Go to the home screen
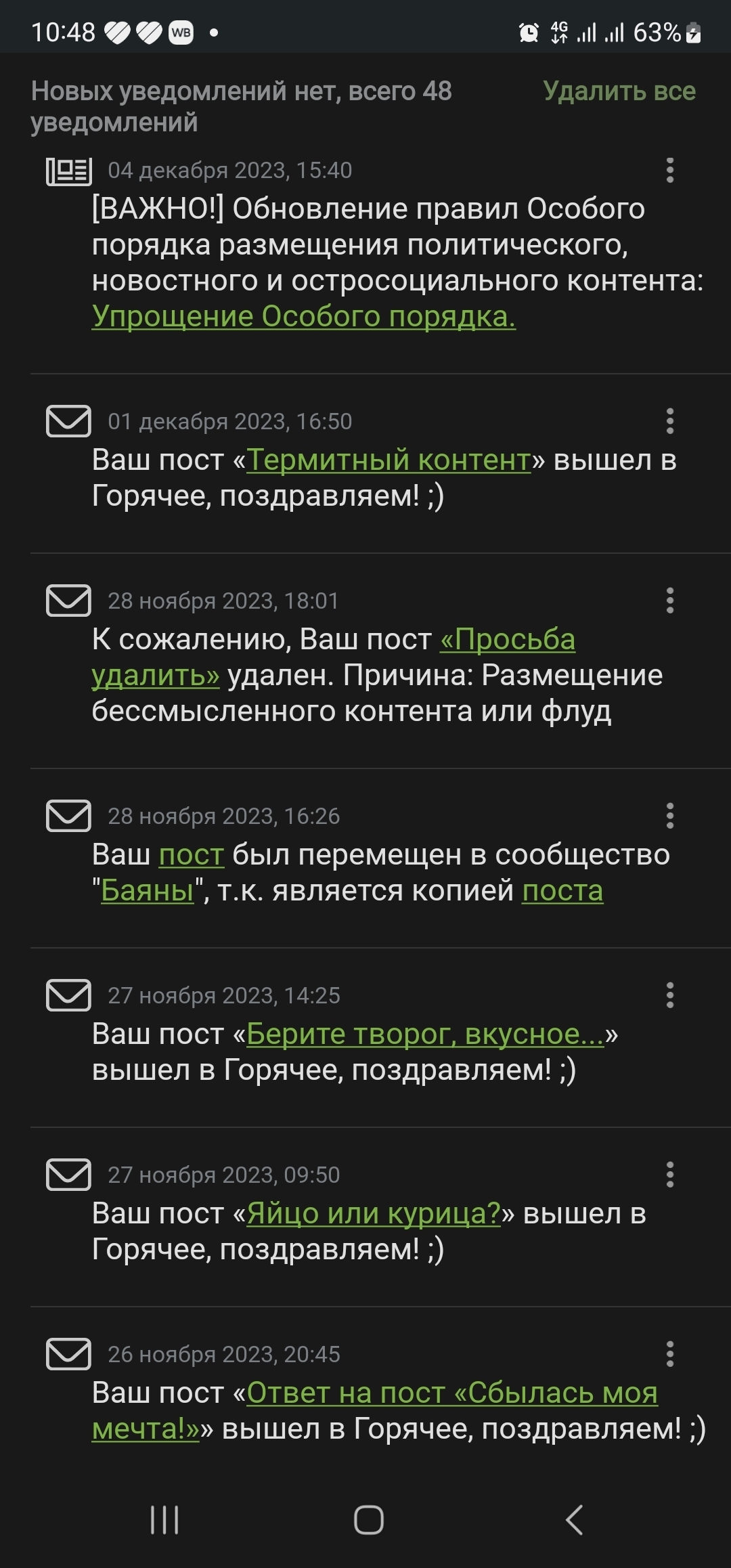 pyautogui.click(x=368, y=1520)
